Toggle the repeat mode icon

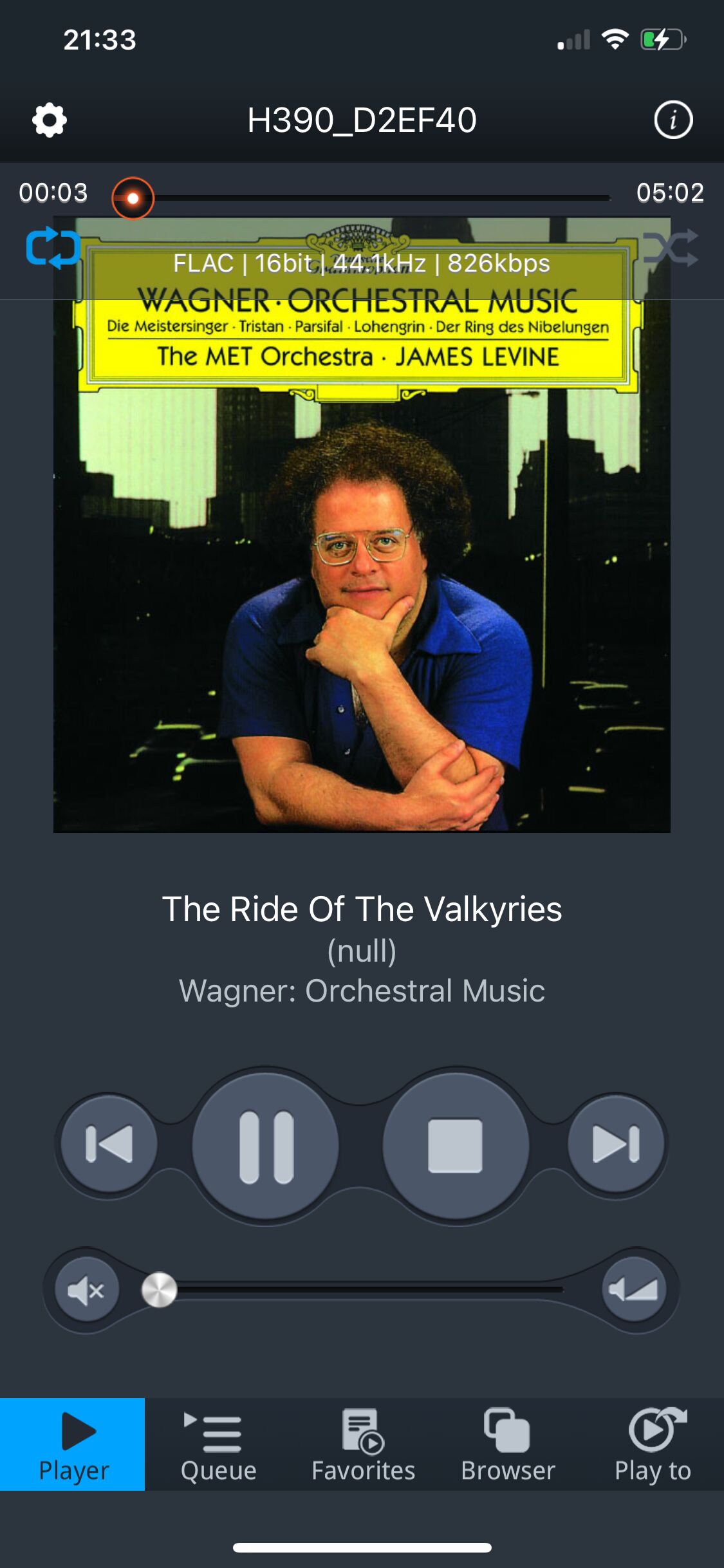(x=53, y=248)
